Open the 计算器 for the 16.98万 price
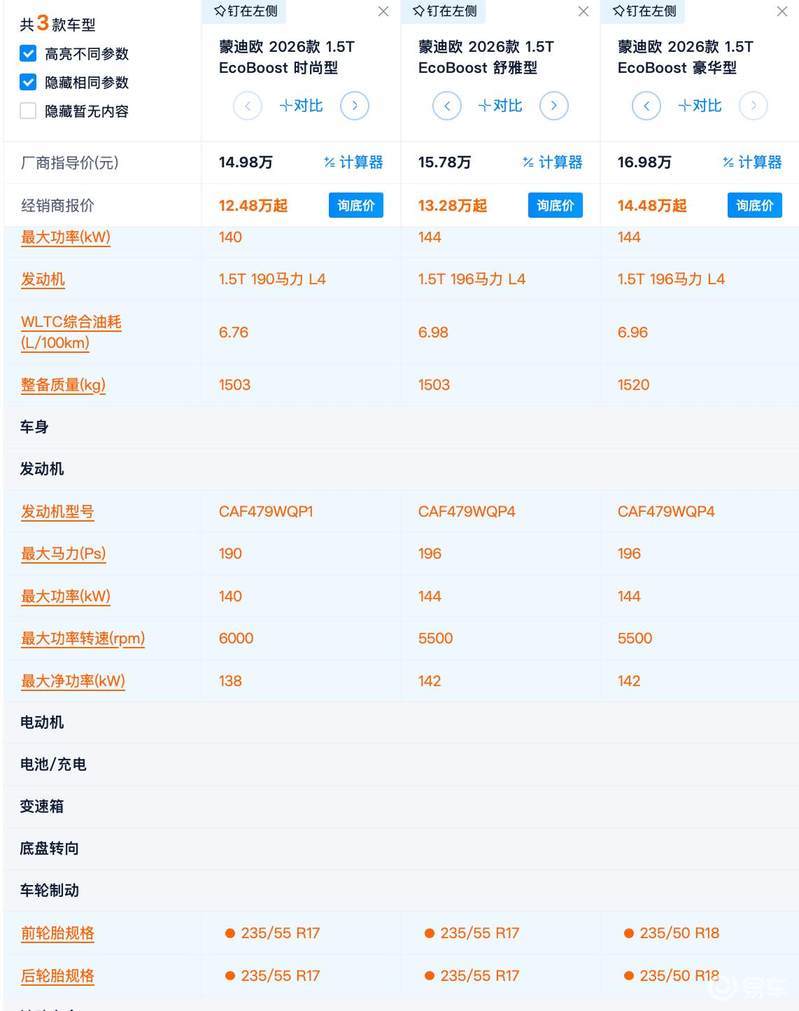 752,162
